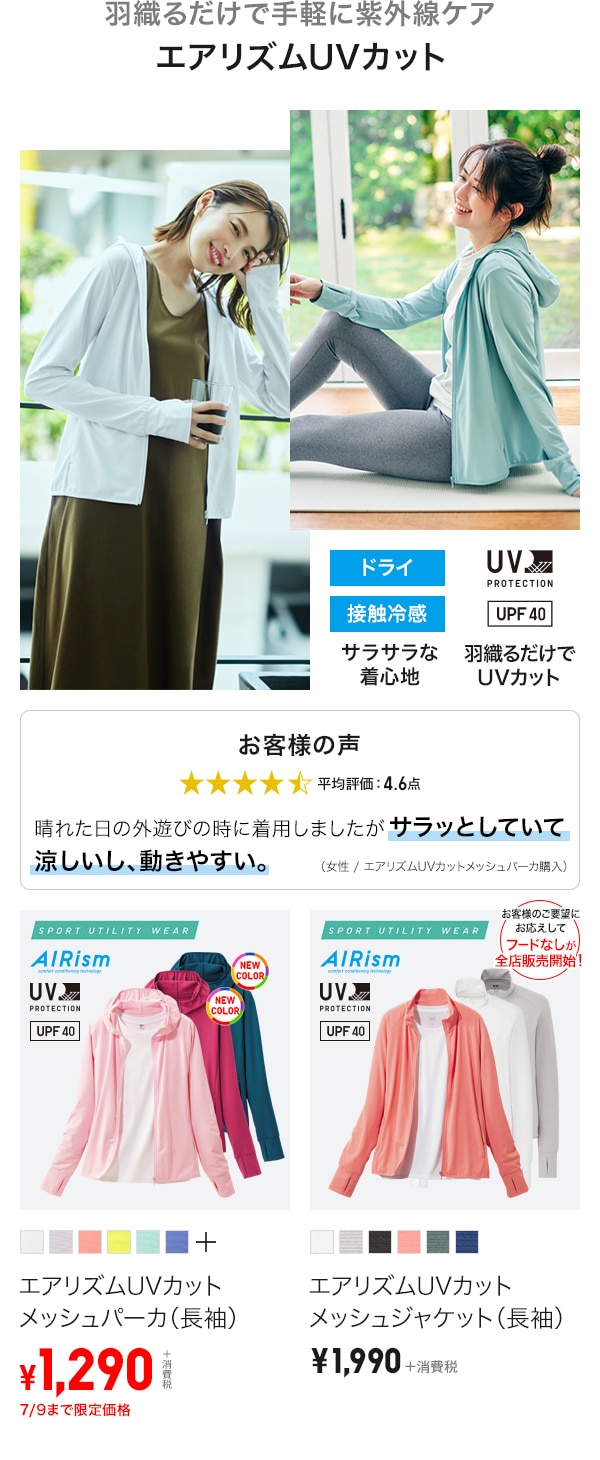The width and height of the screenshot is (600, 1460).
Task: Pick the navy swatch for the メッシュジャケット
Action: 467,1242
